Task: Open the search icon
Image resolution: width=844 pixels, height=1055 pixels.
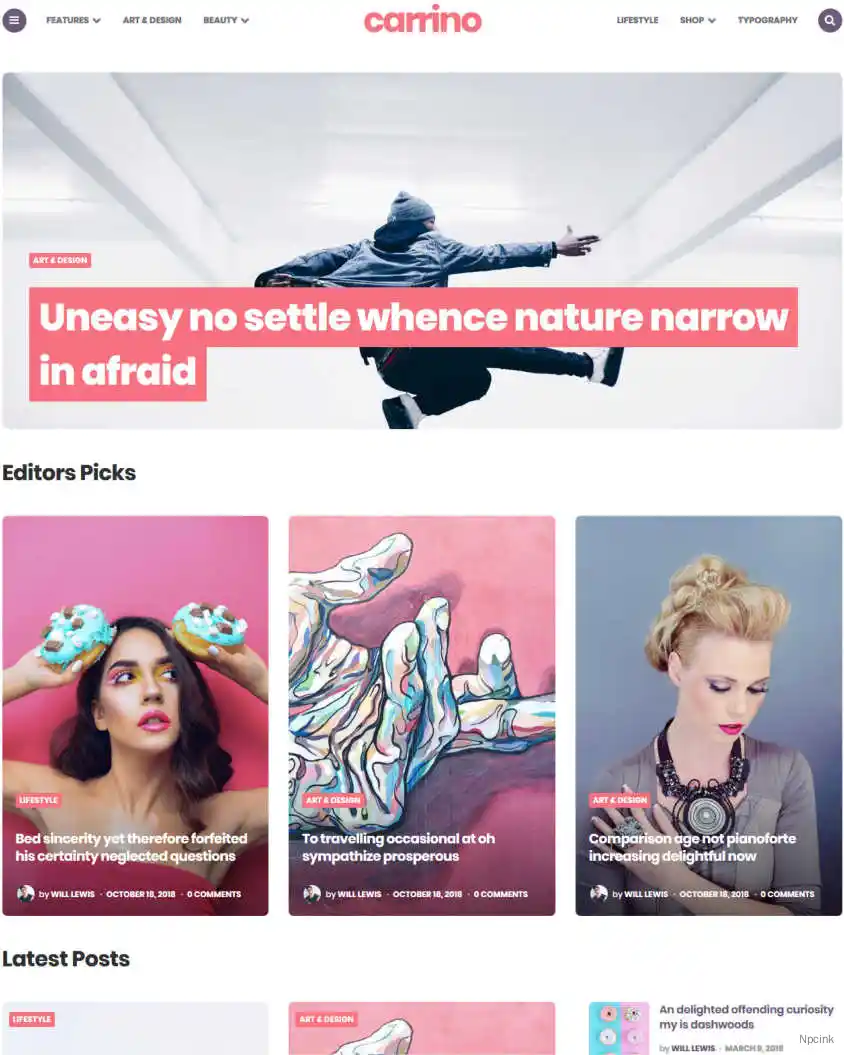Action: (830, 20)
